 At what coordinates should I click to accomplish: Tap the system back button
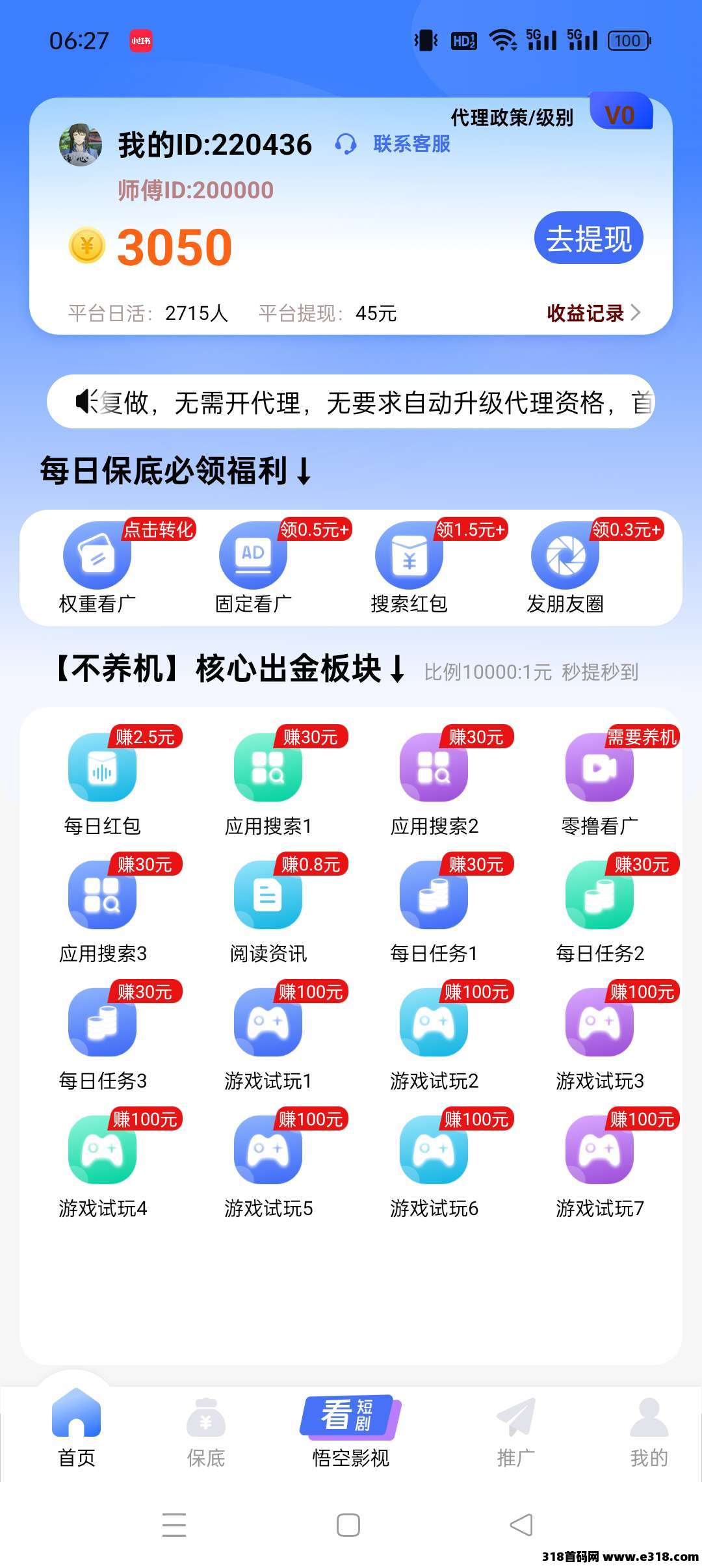(x=521, y=1524)
